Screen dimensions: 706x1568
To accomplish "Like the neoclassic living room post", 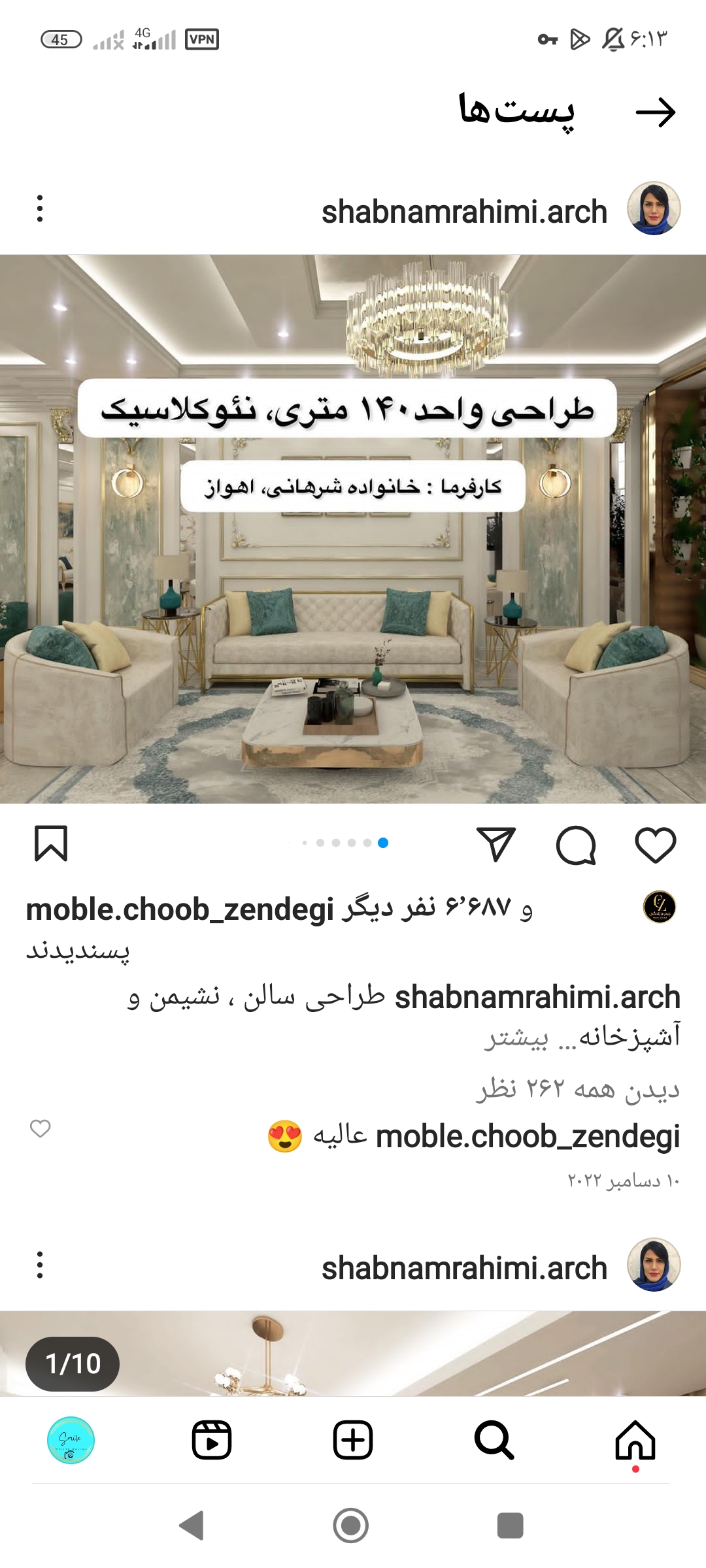I will [x=655, y=845].
